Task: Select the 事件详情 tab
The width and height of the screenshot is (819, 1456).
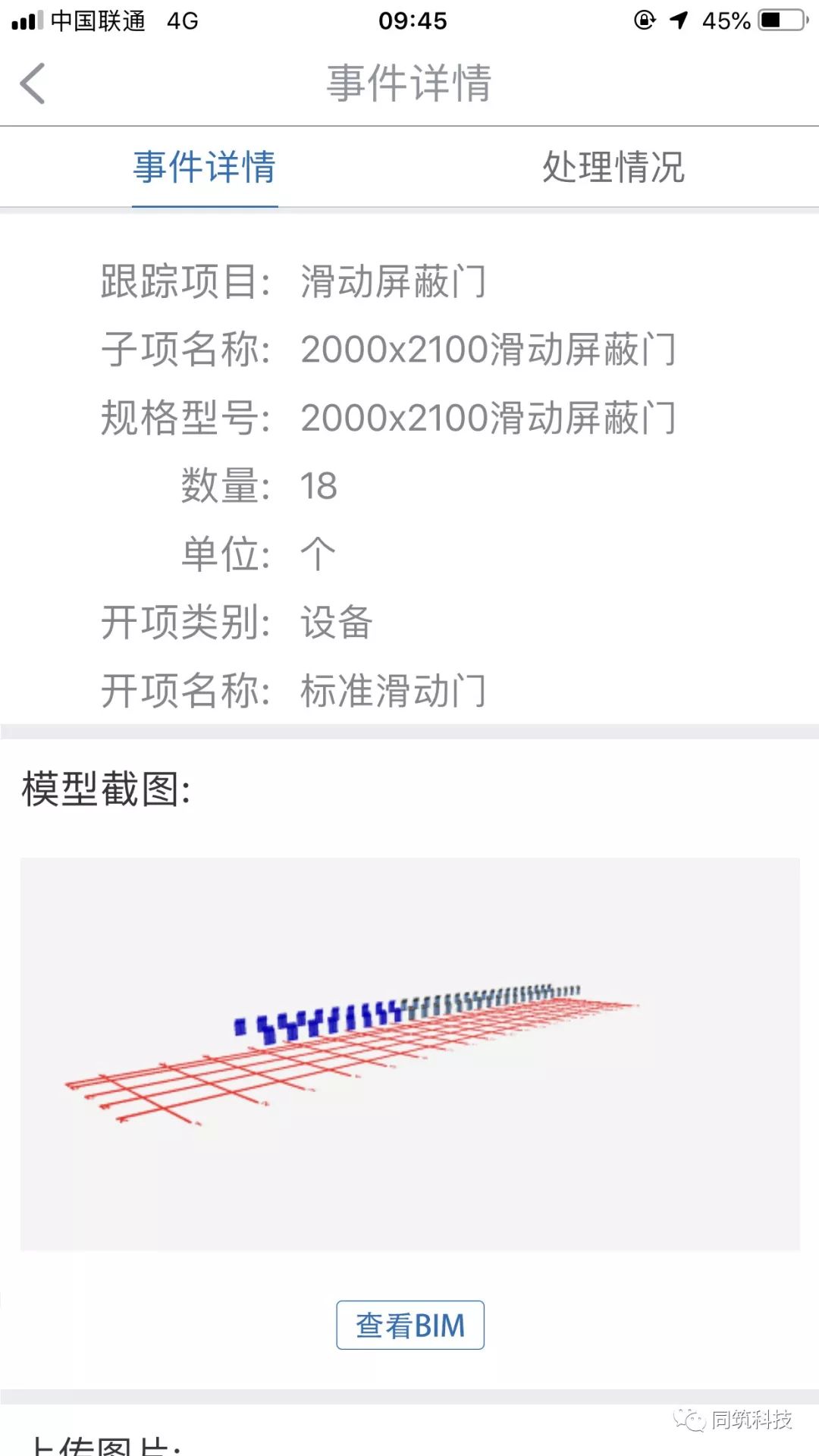Action: click(x=205, y=167)
